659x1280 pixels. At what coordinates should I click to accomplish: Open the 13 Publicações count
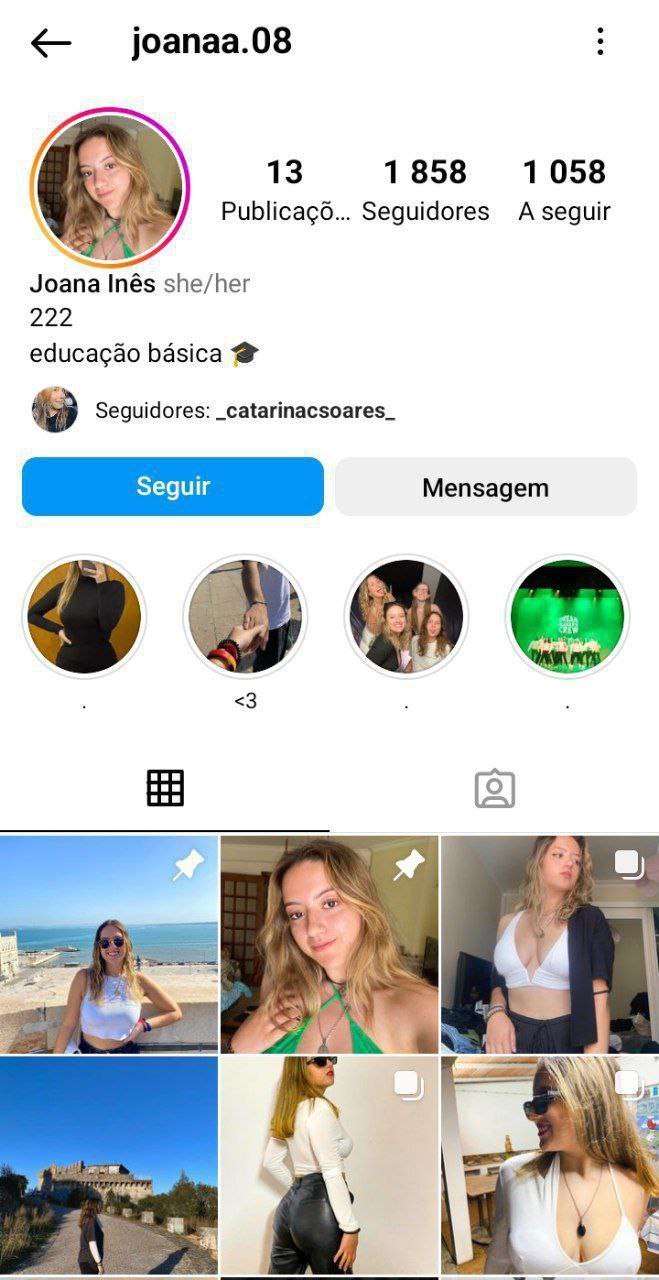[285, 189]
